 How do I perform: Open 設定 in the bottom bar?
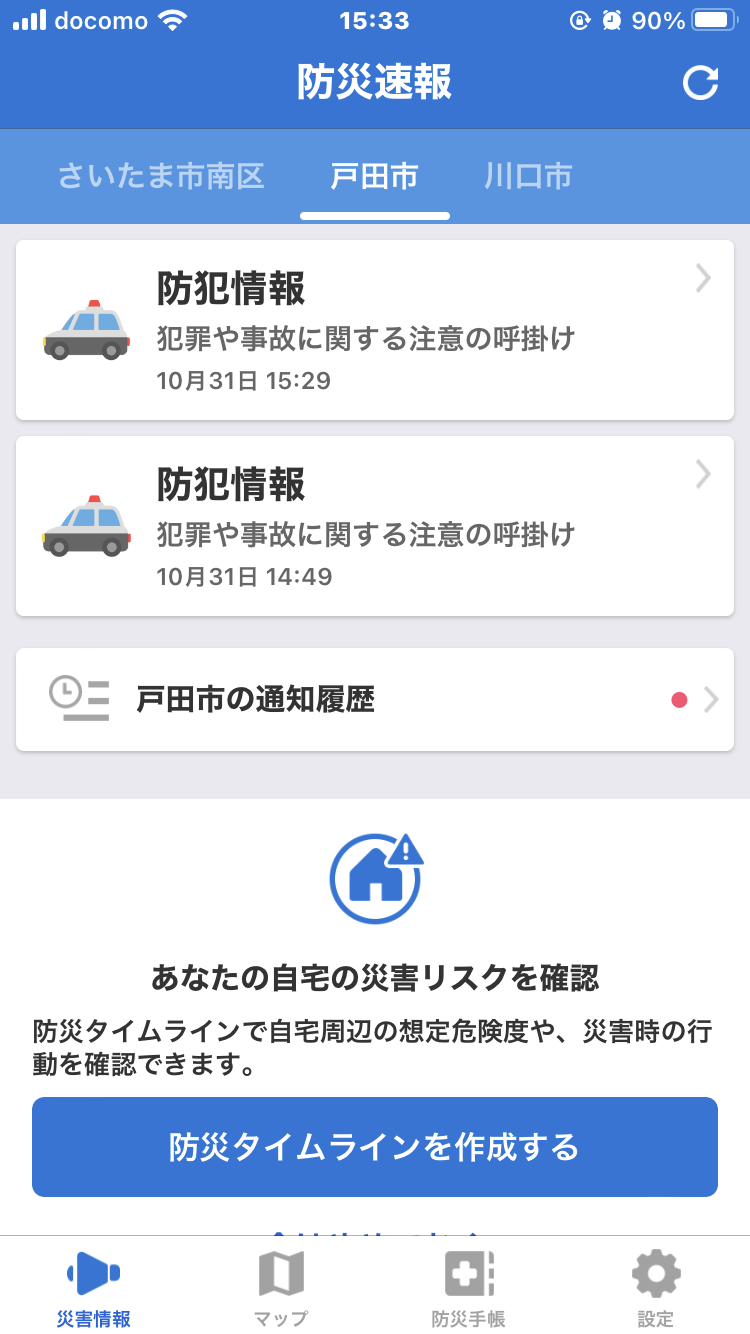[656, 1287]
